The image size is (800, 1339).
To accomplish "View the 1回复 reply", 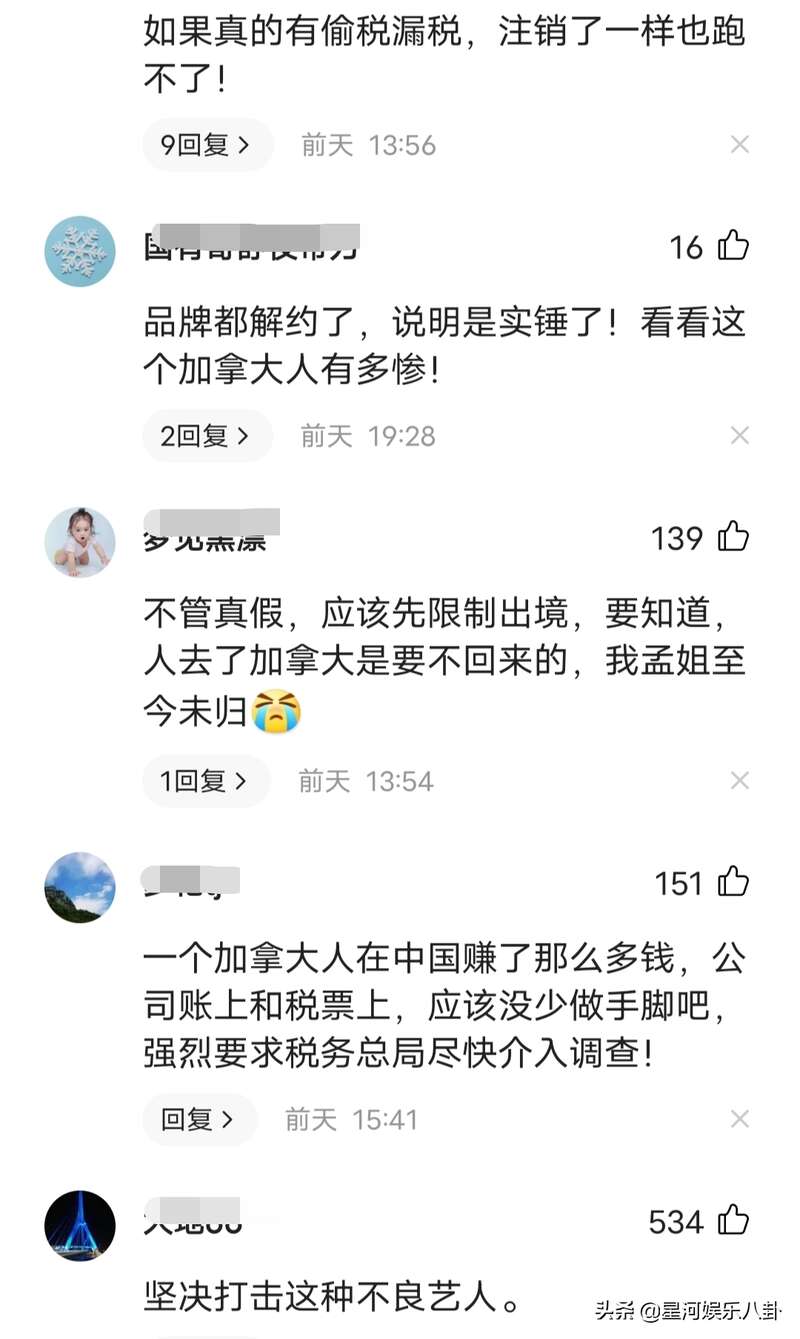I will (205, 781).
